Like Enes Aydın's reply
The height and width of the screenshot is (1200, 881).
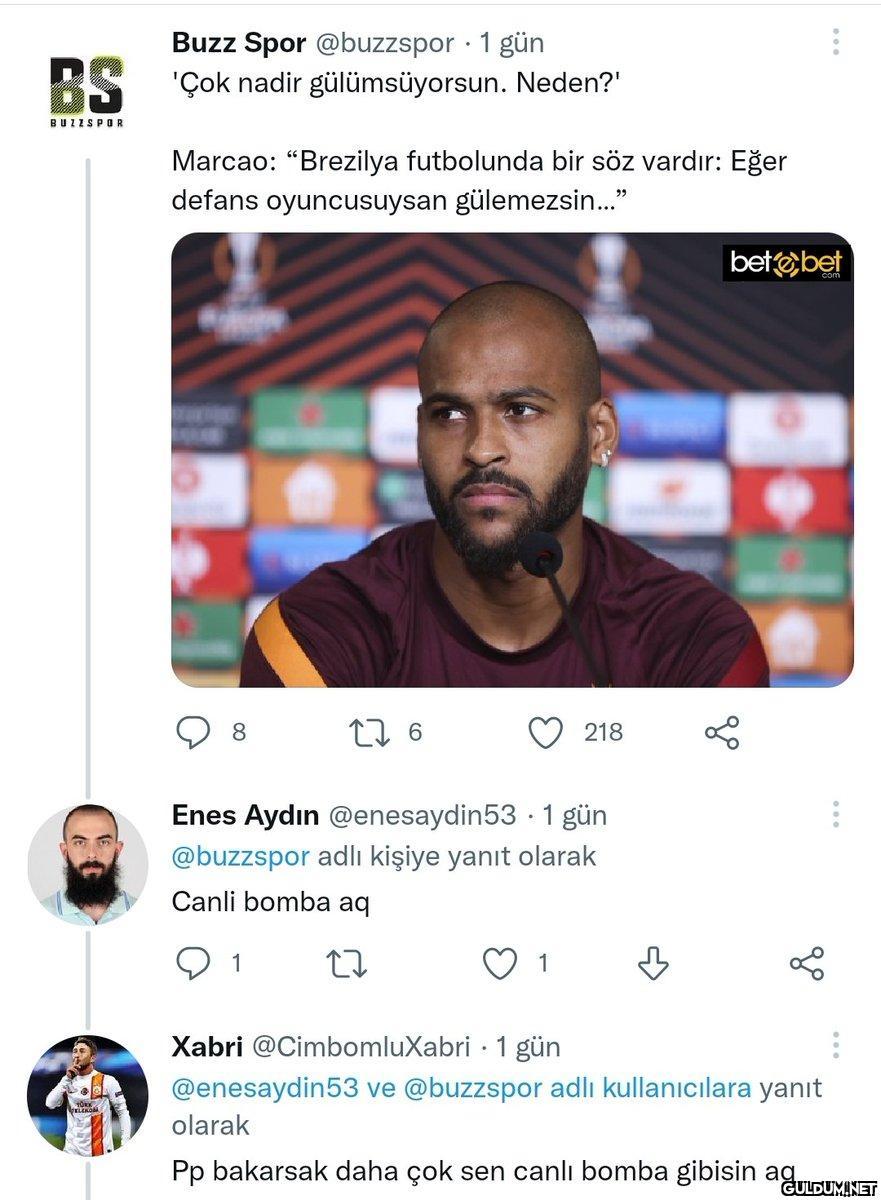click(500, 964)
